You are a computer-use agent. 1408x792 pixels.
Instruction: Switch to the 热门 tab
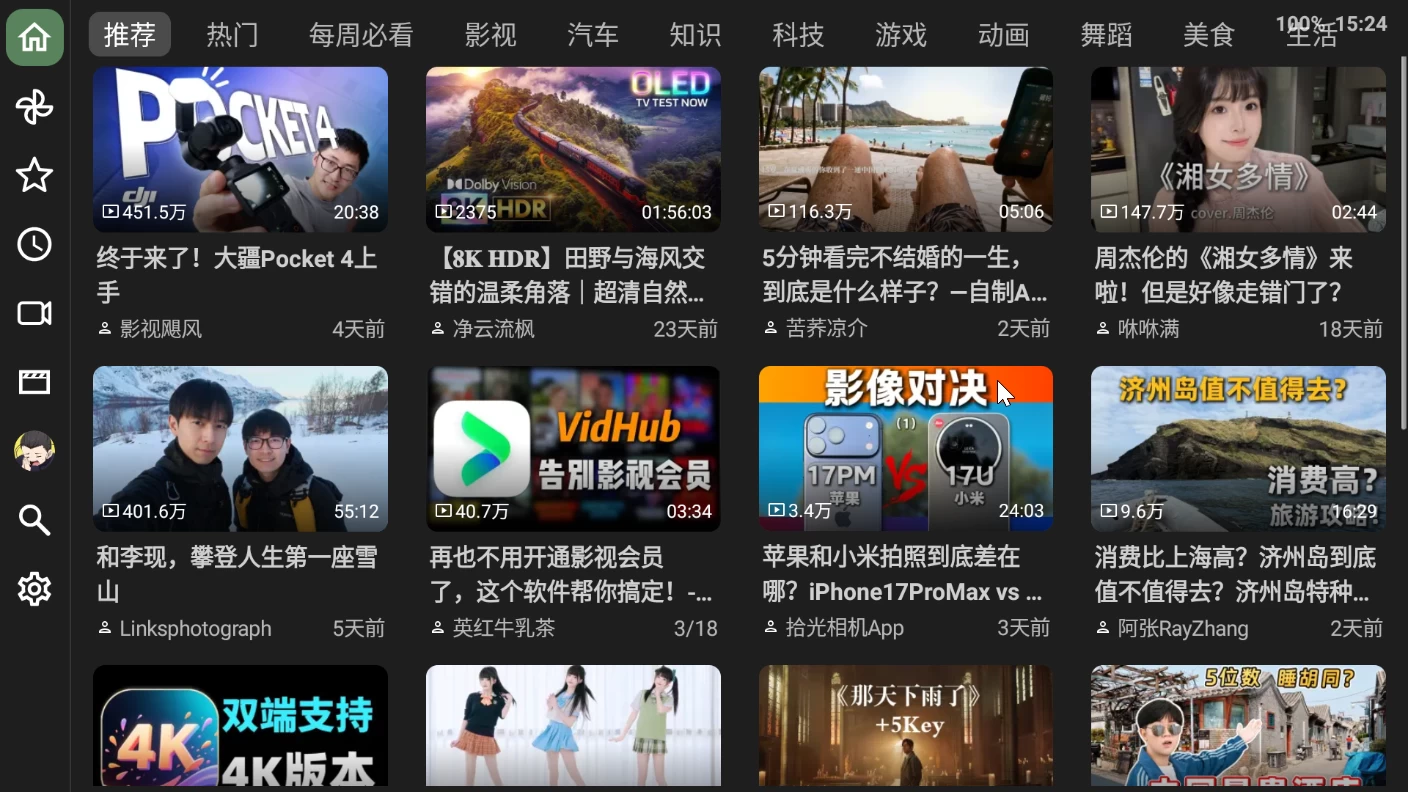click(232, 35)
